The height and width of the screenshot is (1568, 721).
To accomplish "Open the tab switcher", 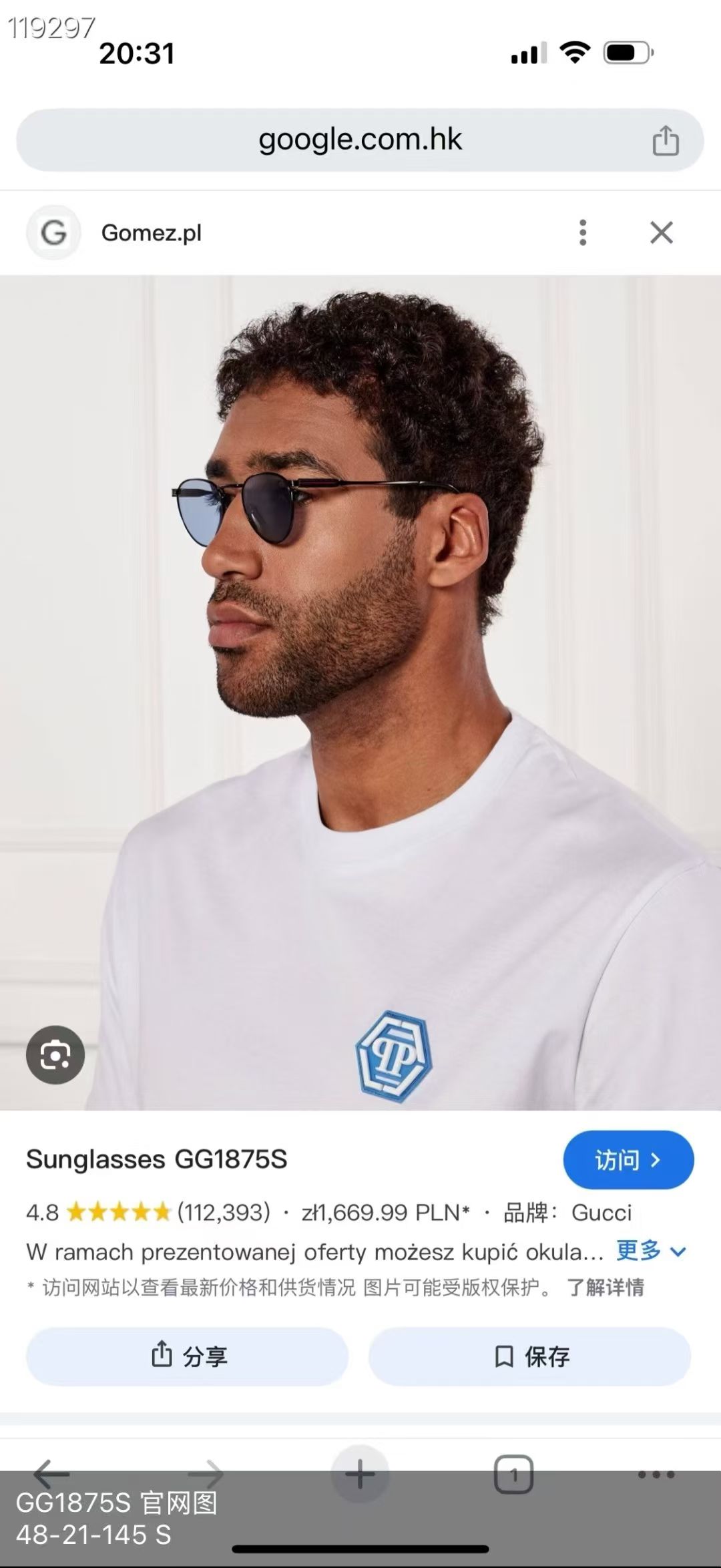I will coord(513,1473).
